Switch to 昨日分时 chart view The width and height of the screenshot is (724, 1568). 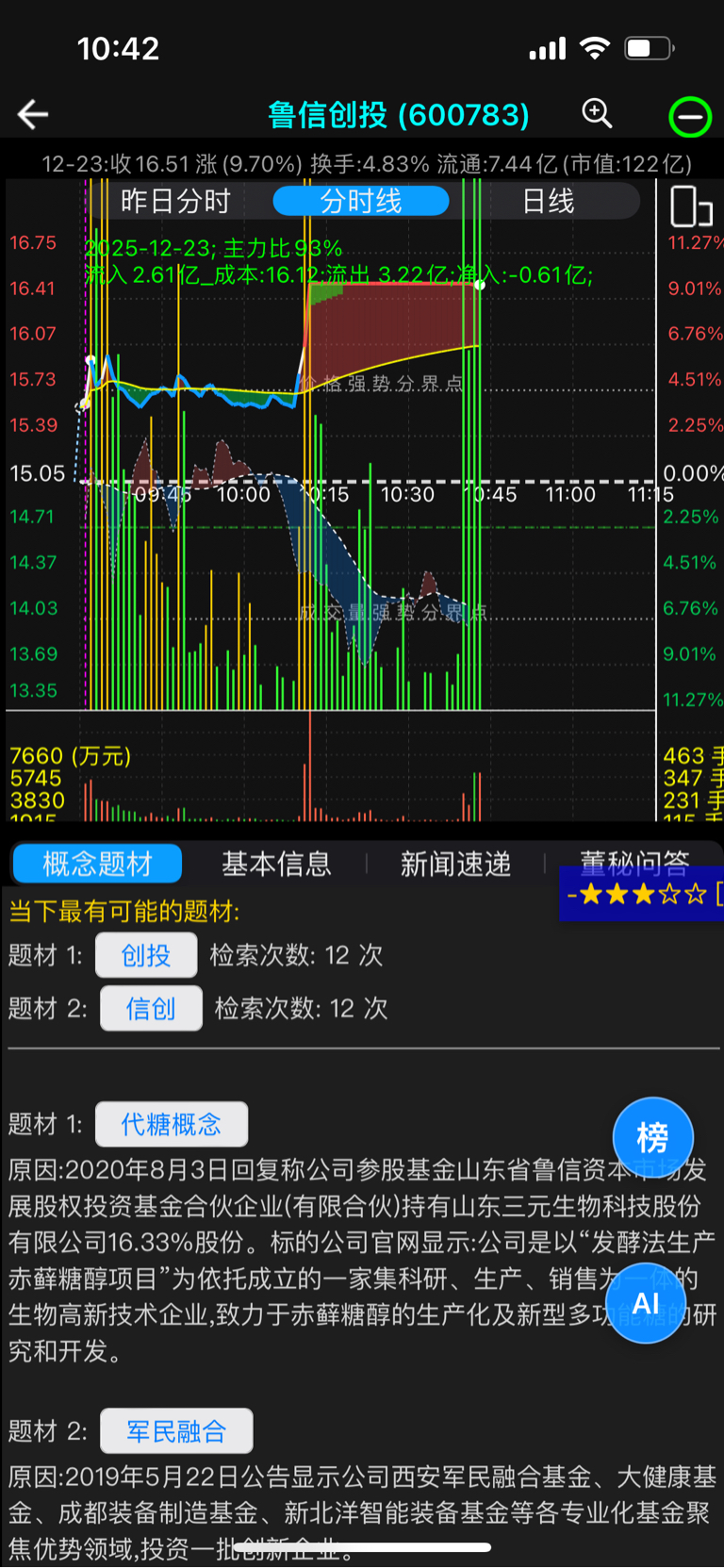pyautogui.click(x=175, y=201)
